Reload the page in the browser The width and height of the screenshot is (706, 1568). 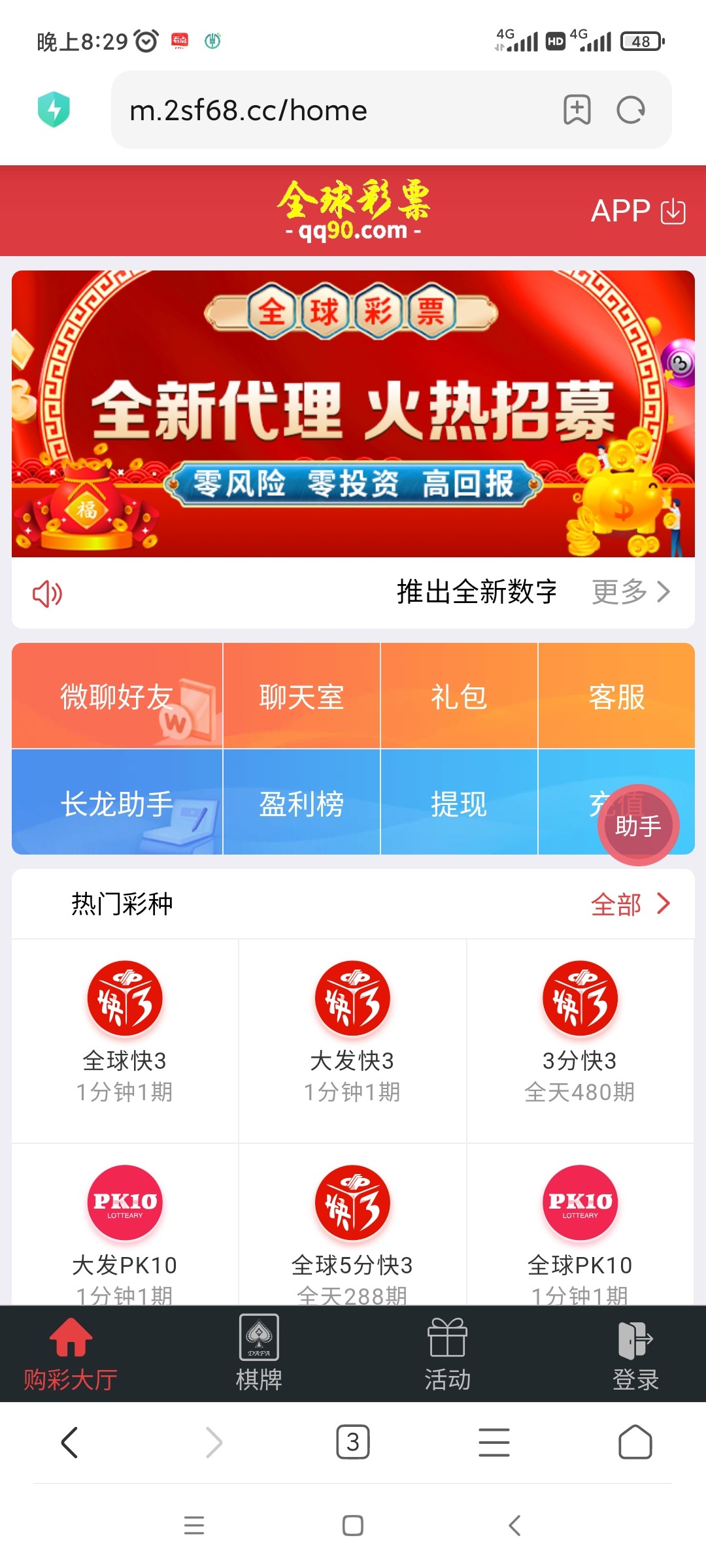point(630,110)
